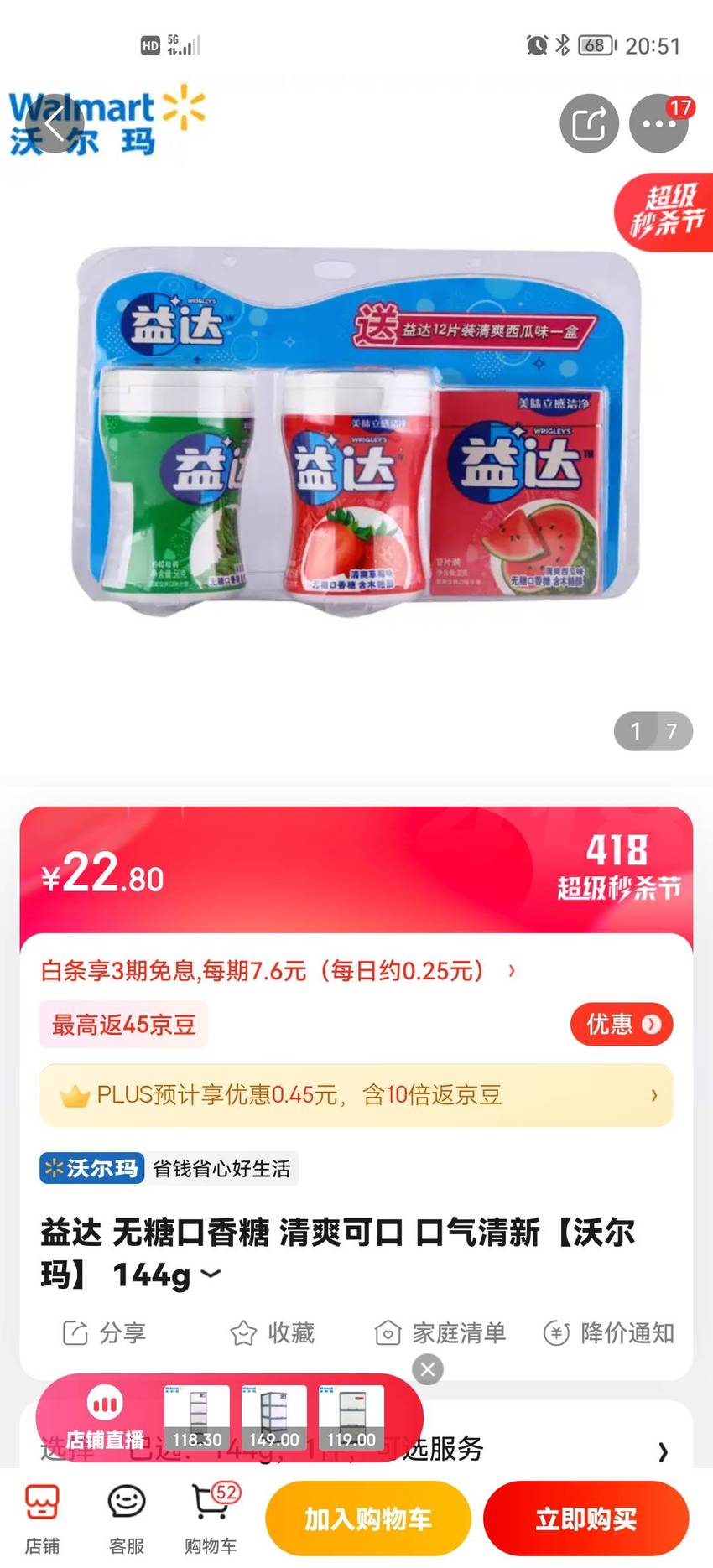Open the PLUS member discount banner

[356, 1095]
